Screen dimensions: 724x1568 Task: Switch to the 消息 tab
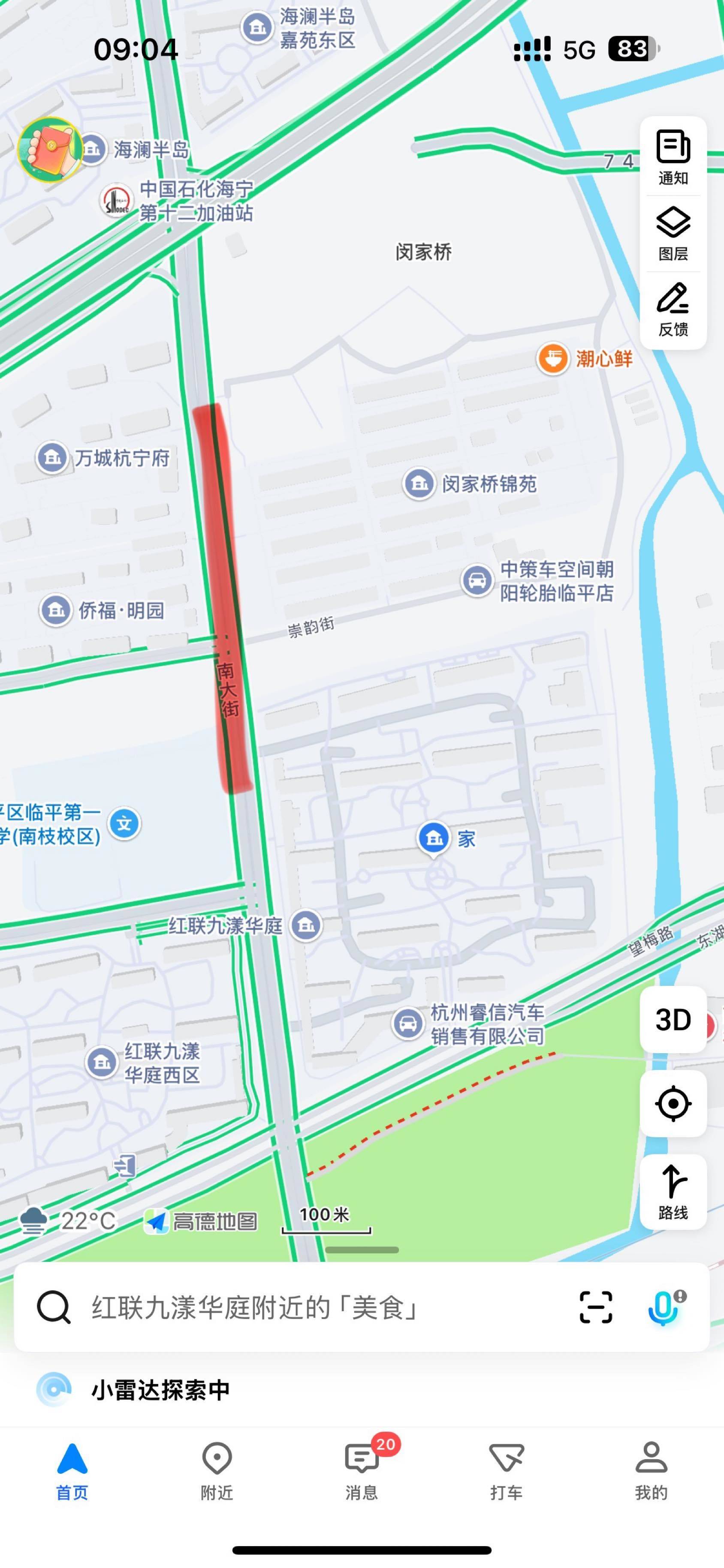coord(362,1471)
